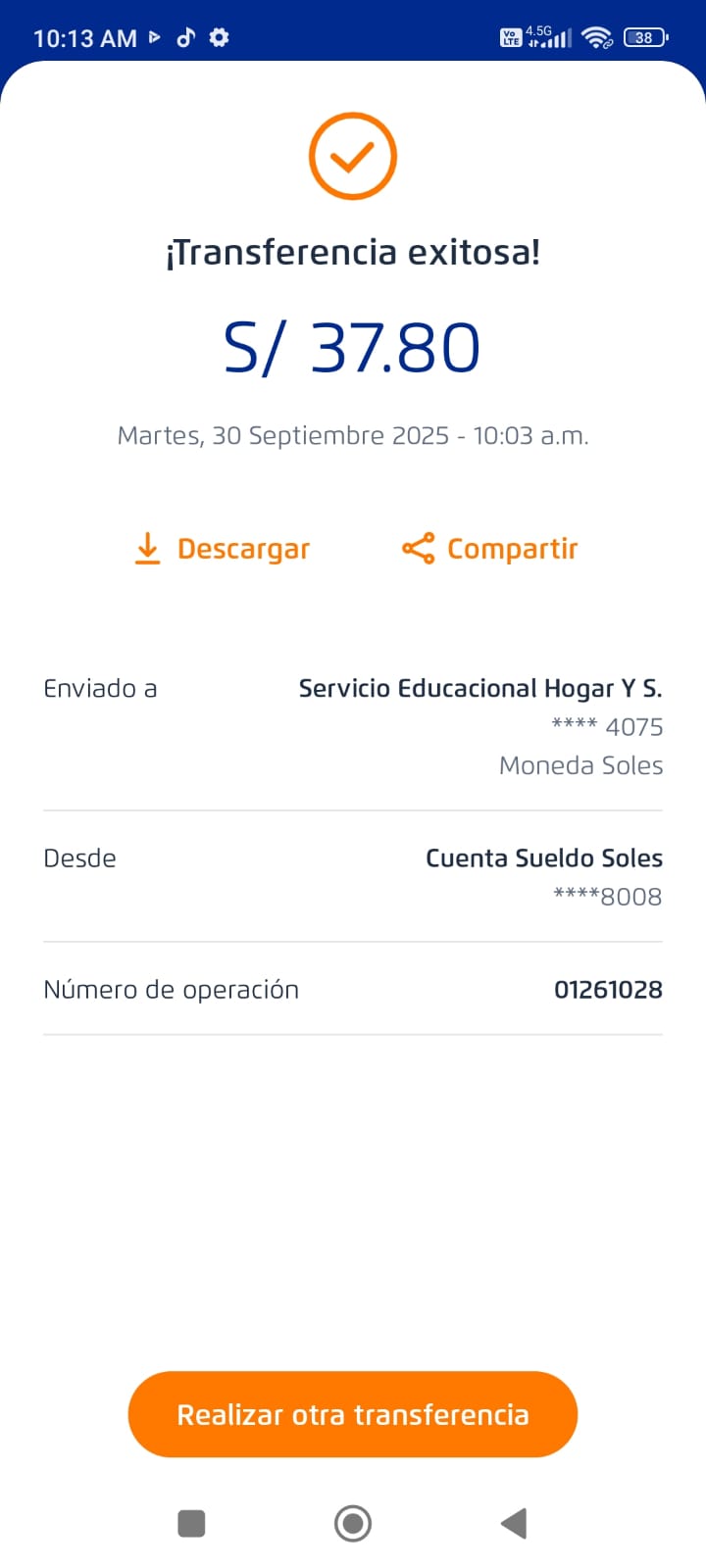Download the transfer receipt with Descargar
This screenshot has width=706, height=1568.
coord(223,549)
